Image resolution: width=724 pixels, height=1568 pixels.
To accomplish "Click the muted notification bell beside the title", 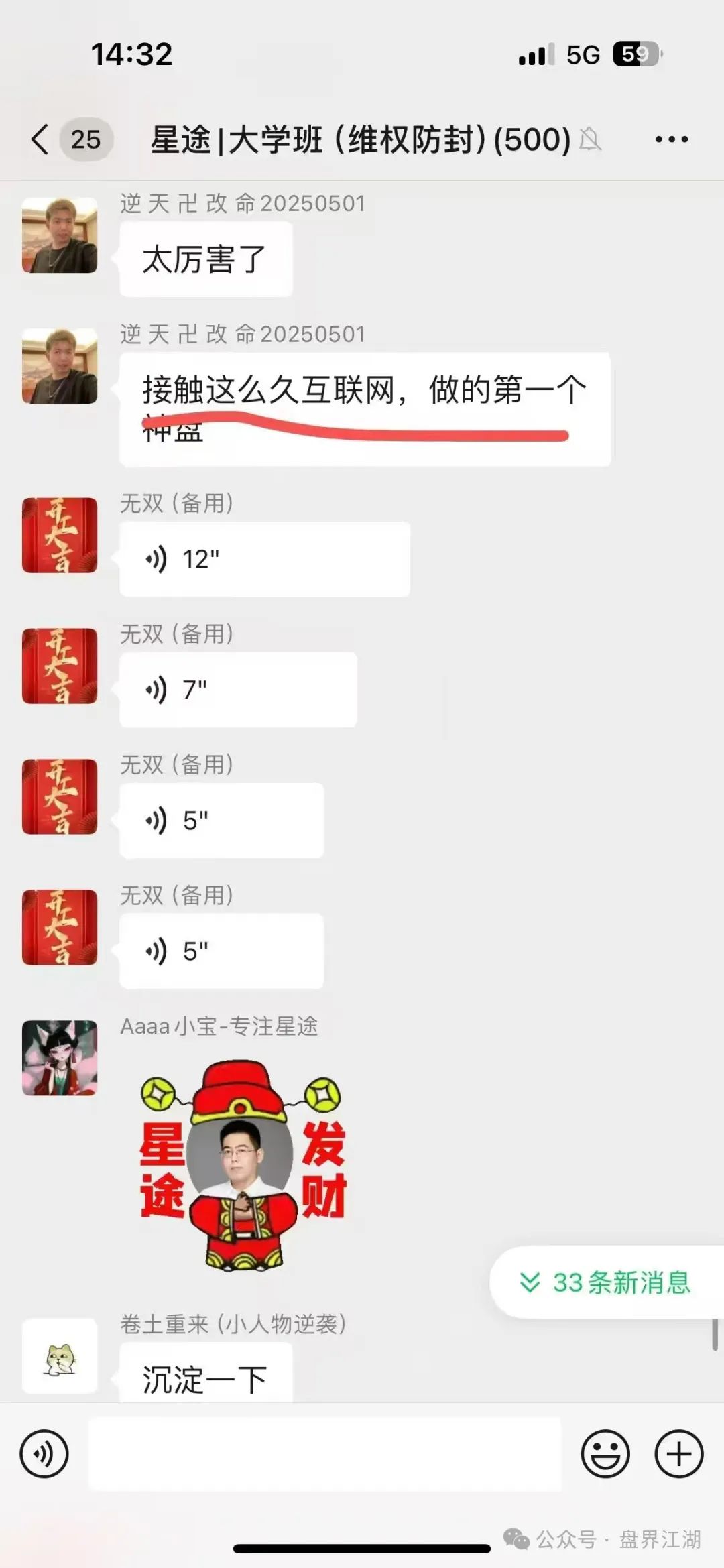I will point(591,140).
